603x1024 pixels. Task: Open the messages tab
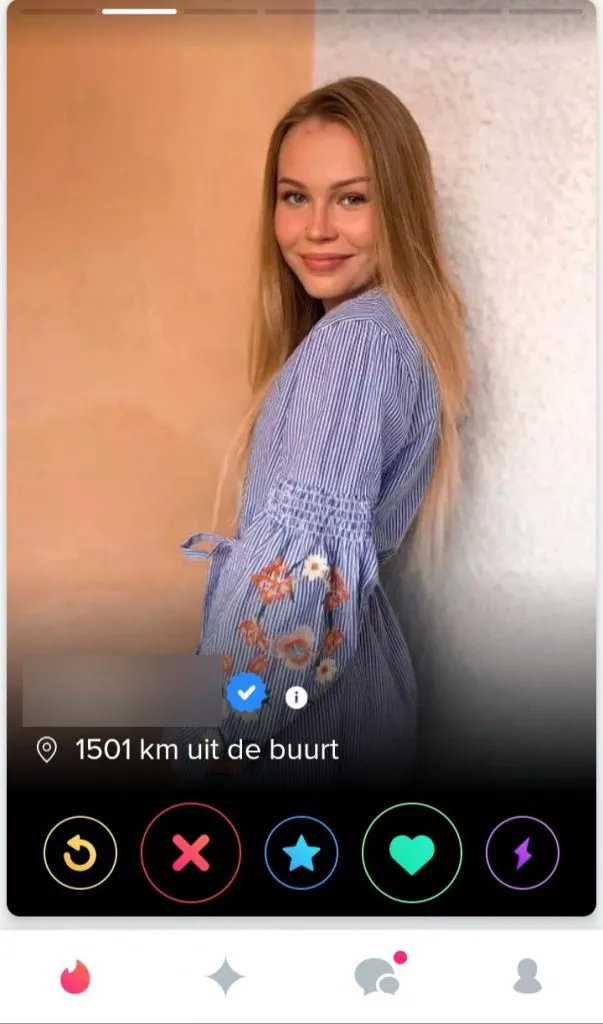[x=377, y=976]
